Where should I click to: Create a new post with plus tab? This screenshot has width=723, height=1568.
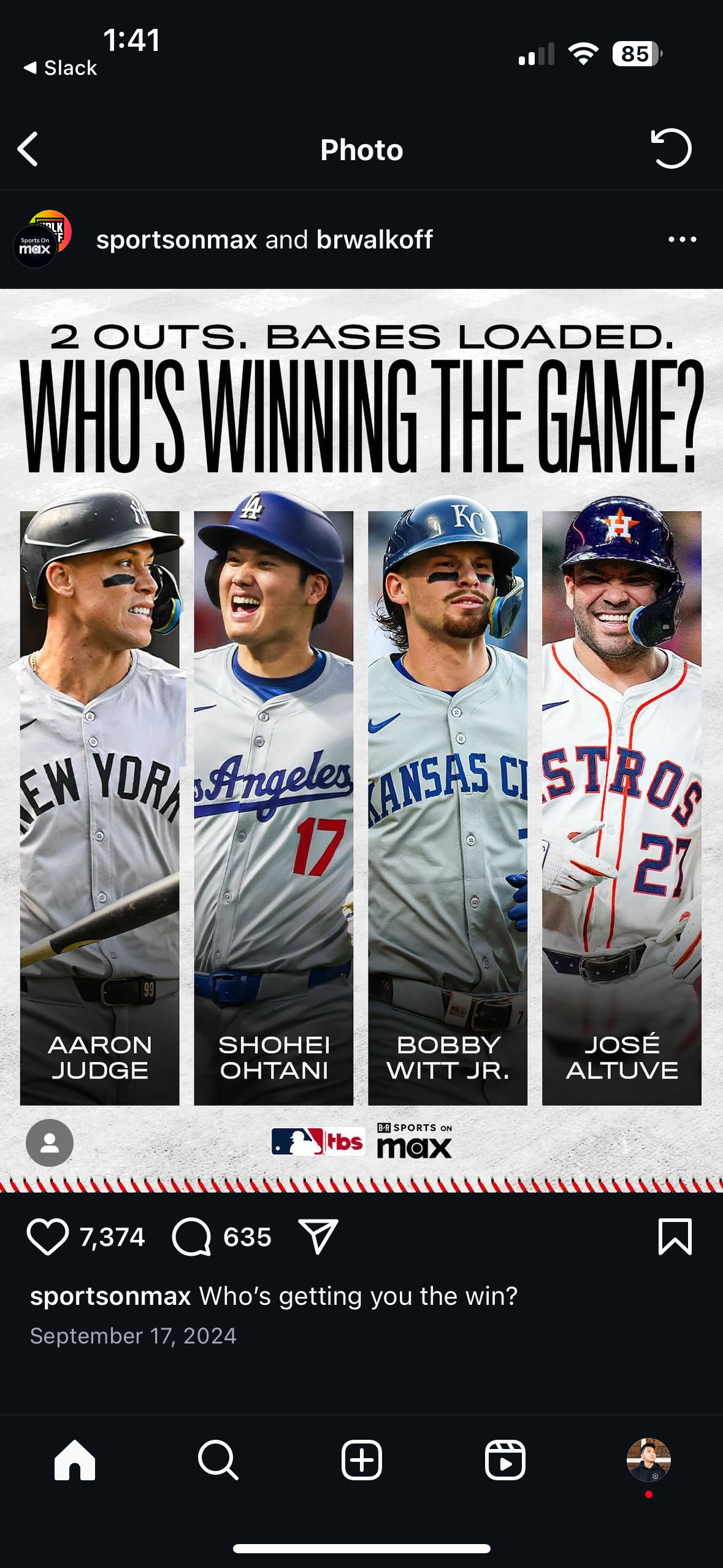[361, 1460]
